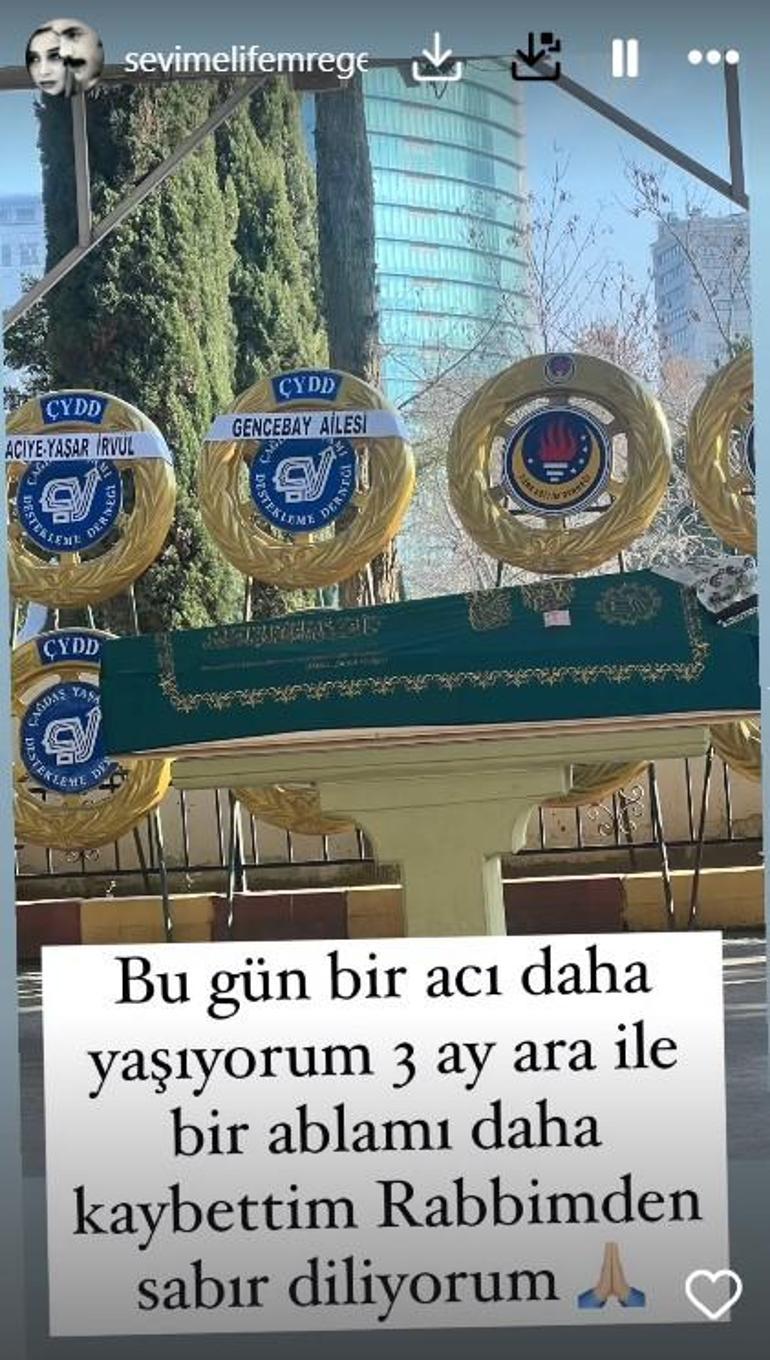Tap the sevimelifemrege username
This screenshot has height=1360, width=770.
click(245, 60)
